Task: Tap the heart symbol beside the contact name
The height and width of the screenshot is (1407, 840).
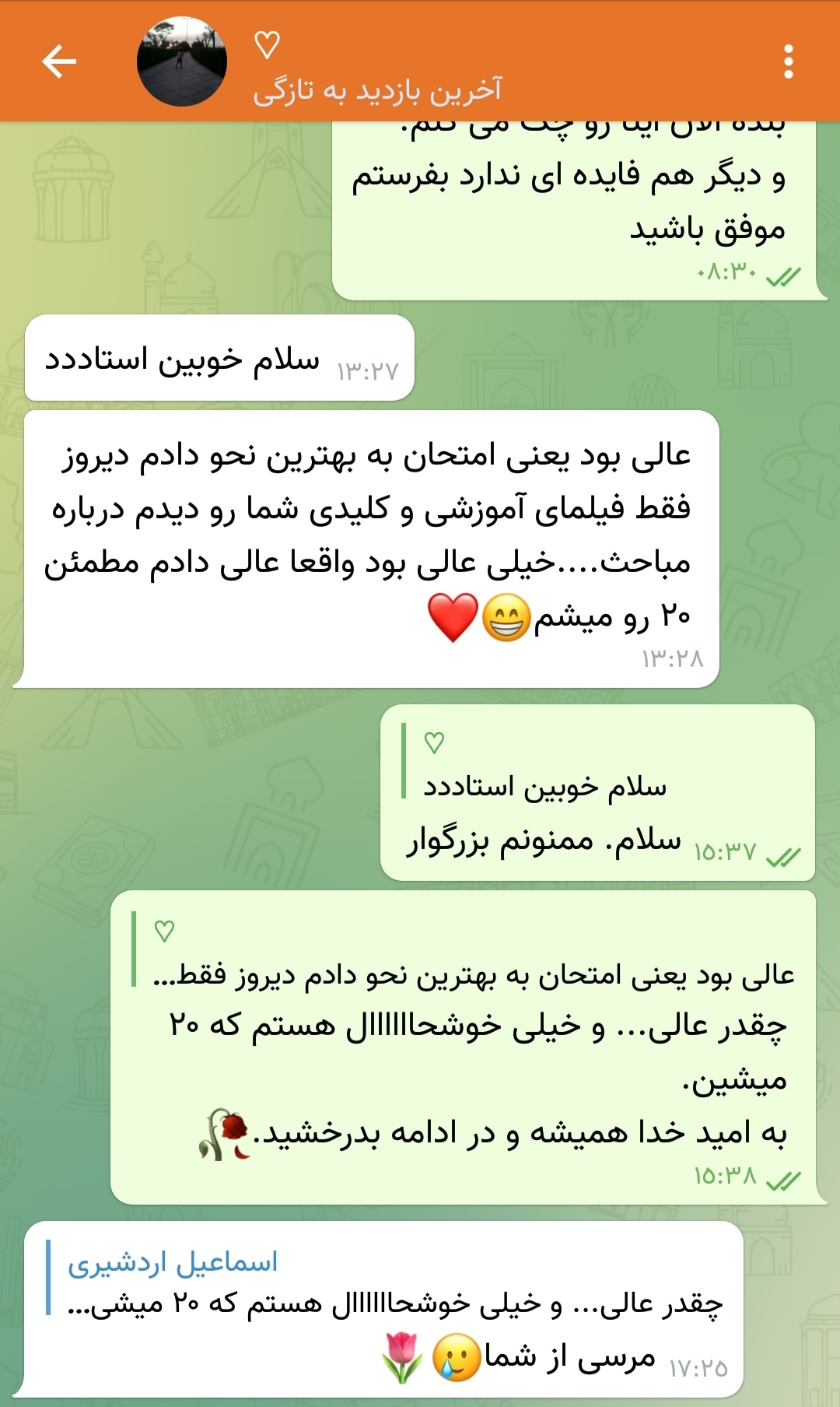Action: 268,44
